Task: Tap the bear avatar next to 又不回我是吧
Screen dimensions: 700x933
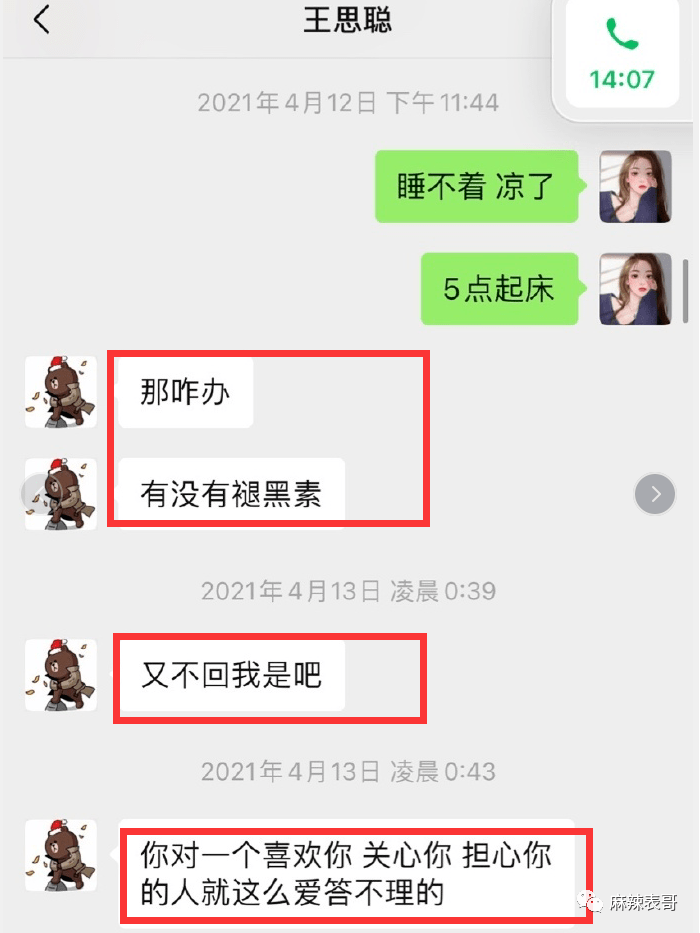Action: pos(61,675)
